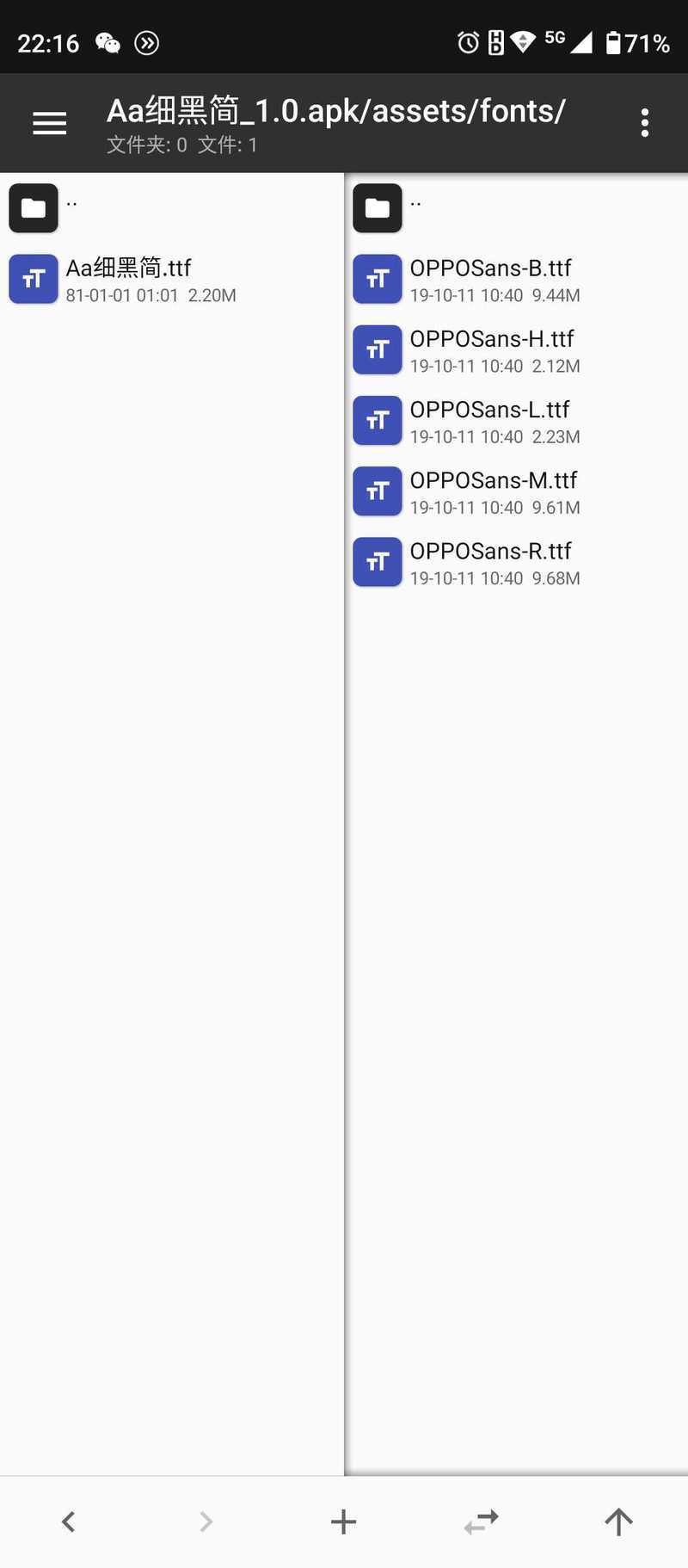
Task: Swap the two panes with arrows icon
Action: [481, 1522]
